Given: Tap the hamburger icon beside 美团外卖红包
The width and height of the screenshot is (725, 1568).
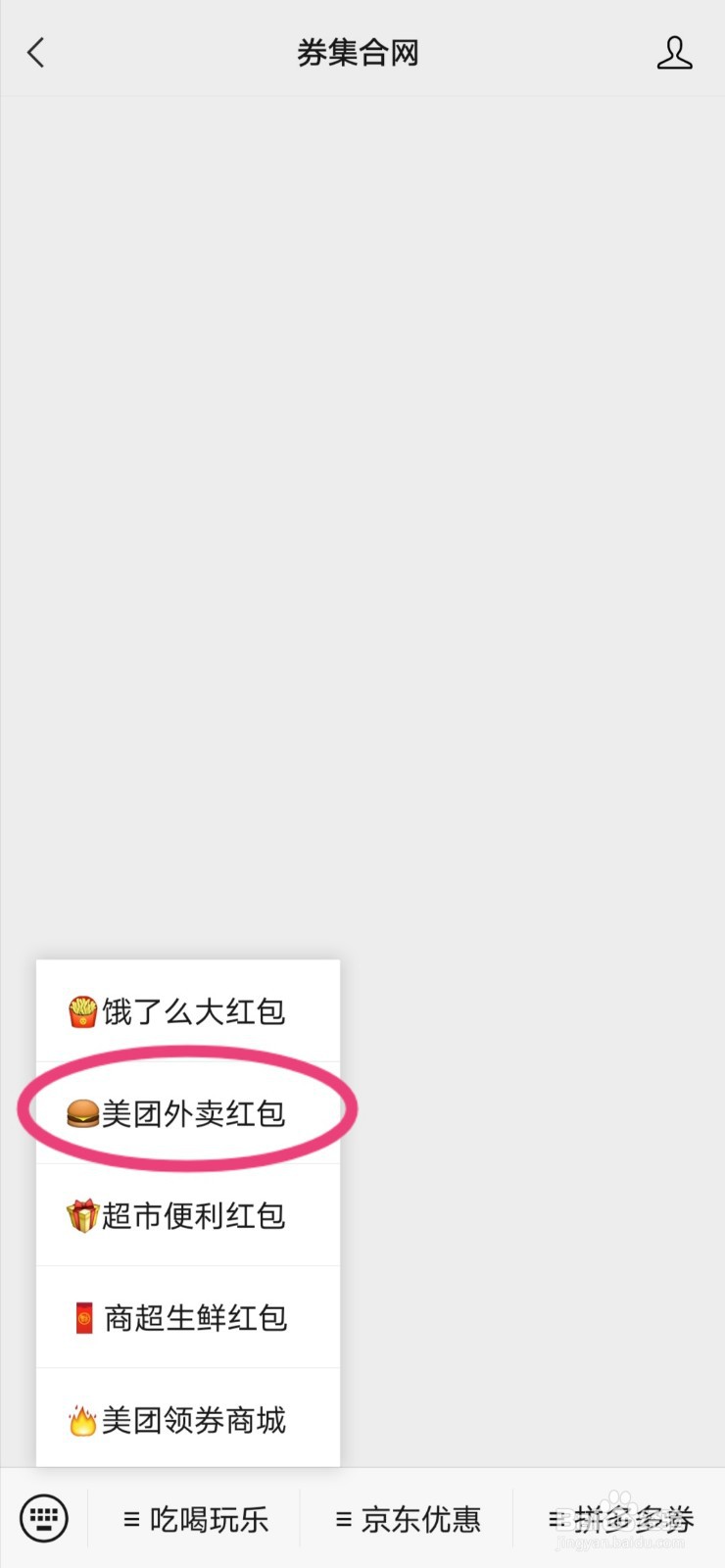Looking at the screenshot, I should pyautogui.click(x=83, y=1112).
